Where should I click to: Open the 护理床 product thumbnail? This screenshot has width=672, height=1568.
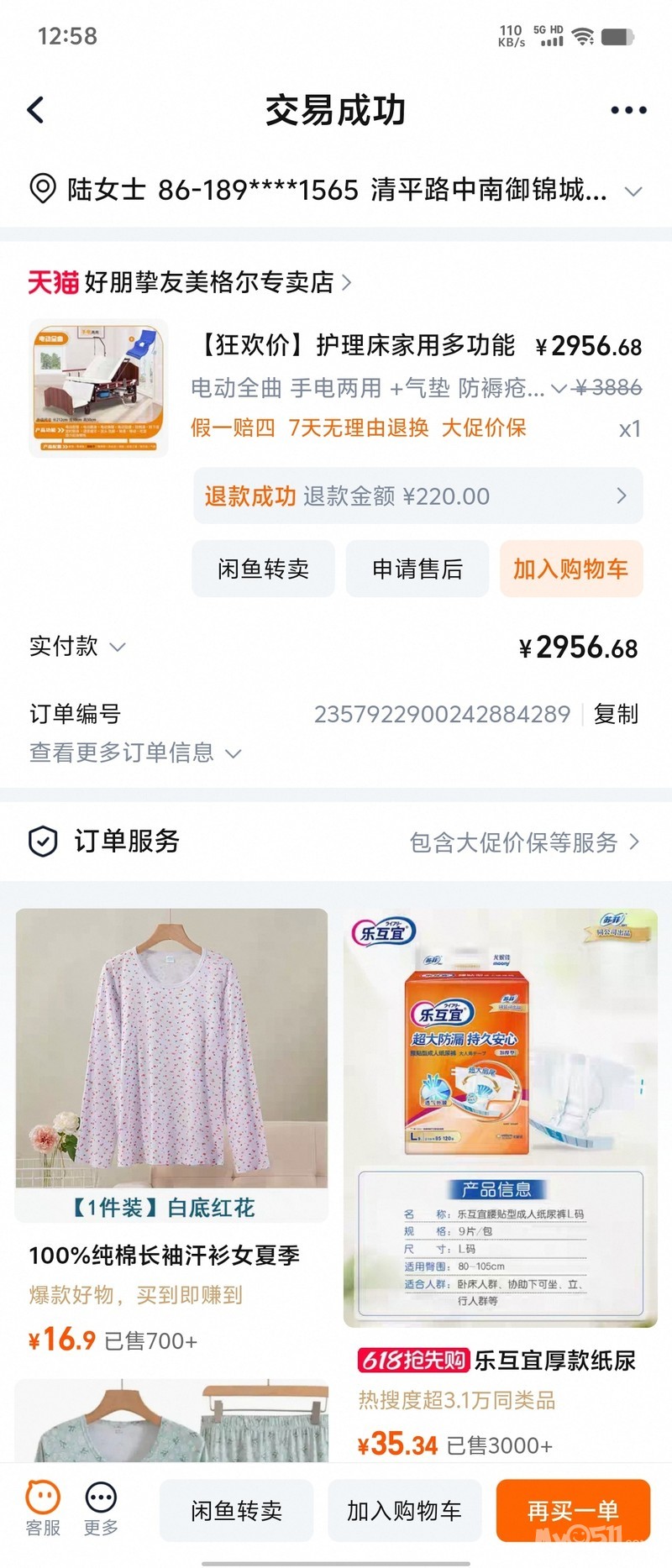click(x=98, y=388)
